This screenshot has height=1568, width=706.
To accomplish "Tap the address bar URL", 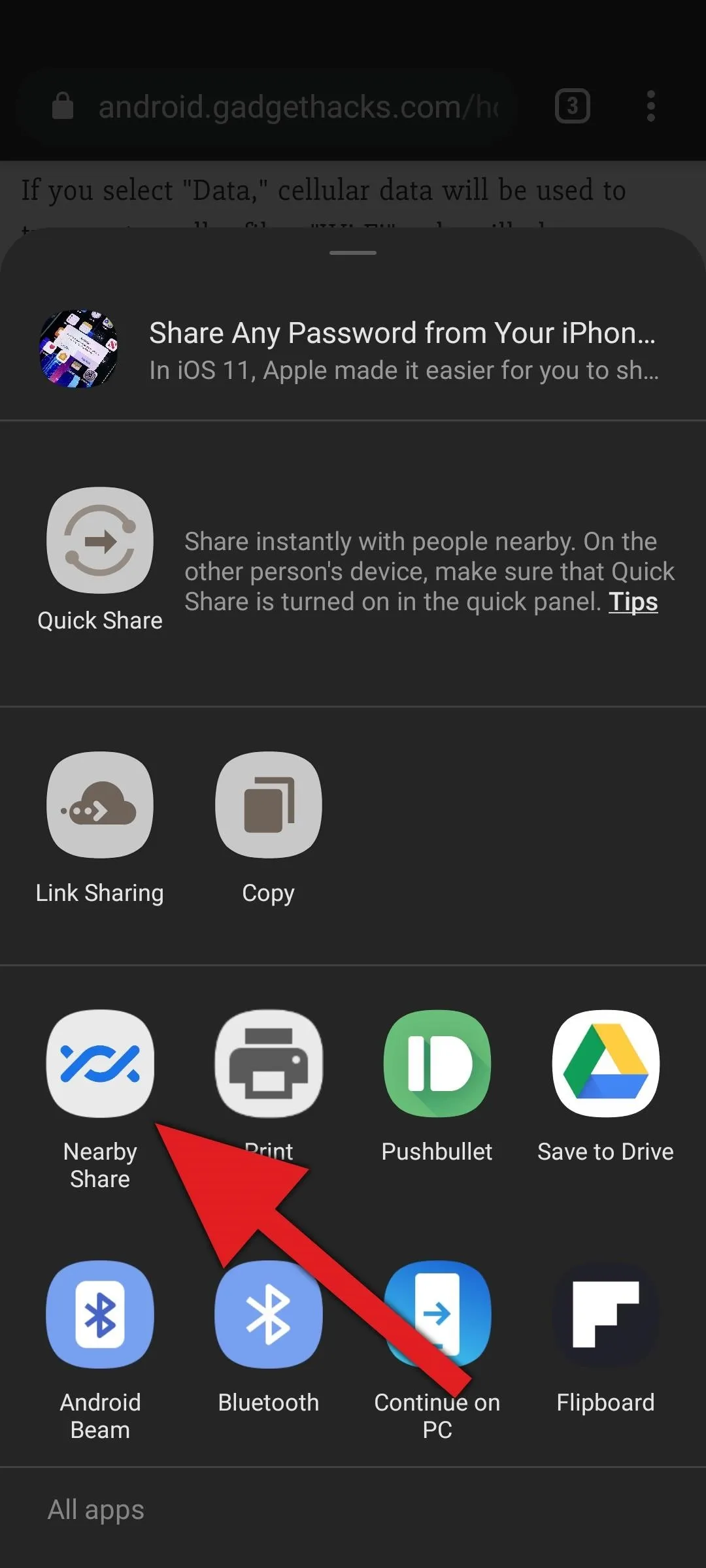I will (x=297, y=107).
